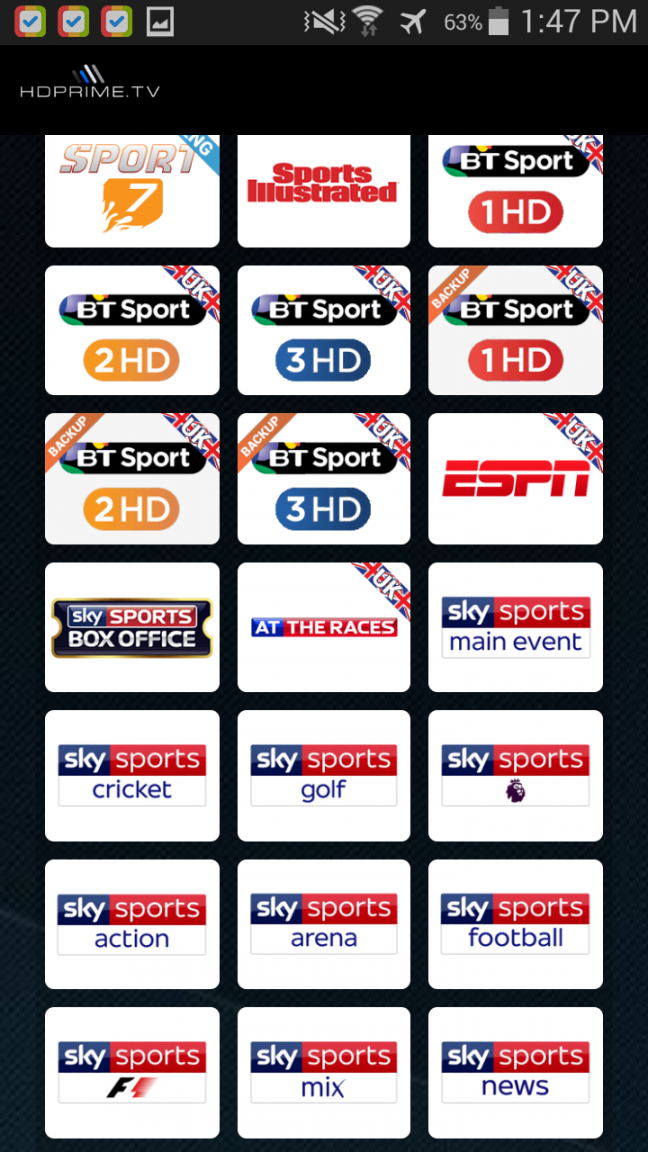Select the ESPN UK channel
Viewport: 648px width, 1152px height.
(x=515, y=478)
